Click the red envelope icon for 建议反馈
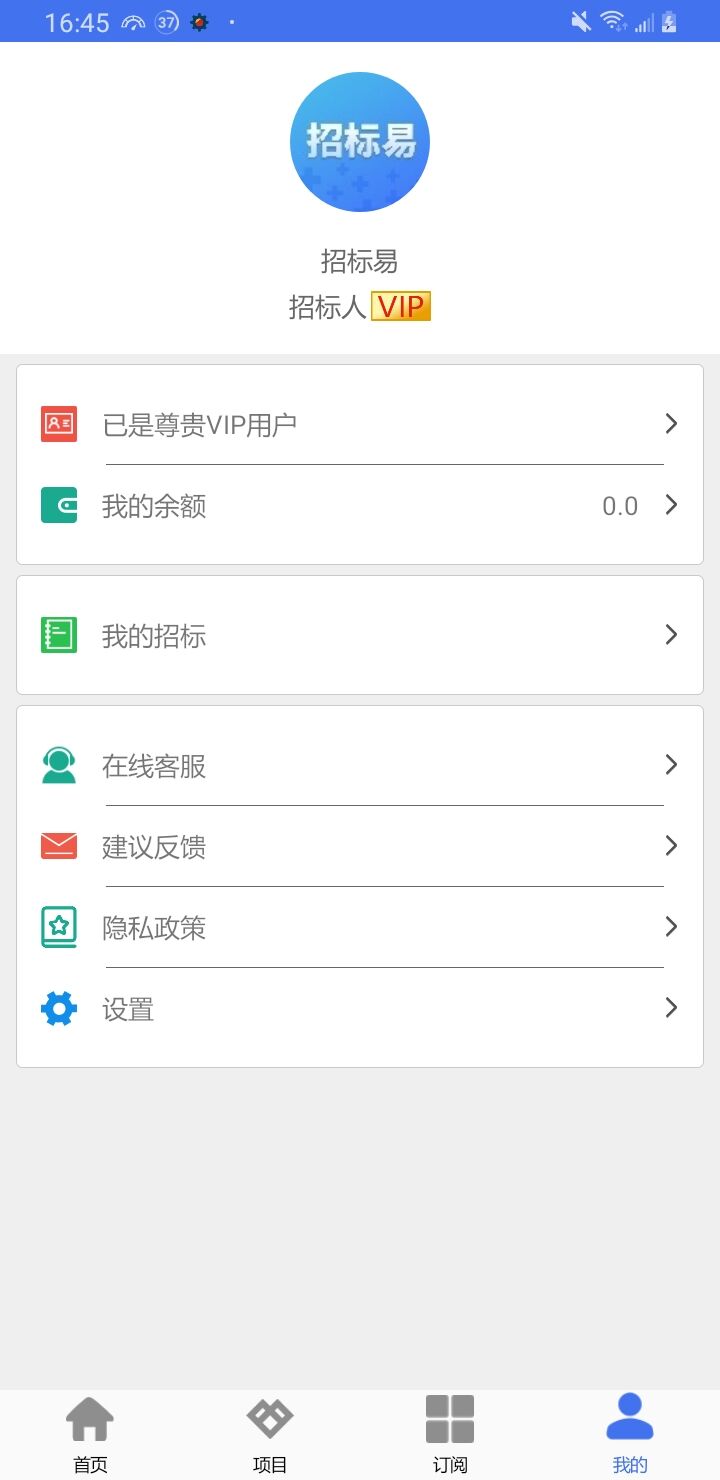Image resolution: width=720 pixels, height=1480 pixels. click(x=57, y=846)
